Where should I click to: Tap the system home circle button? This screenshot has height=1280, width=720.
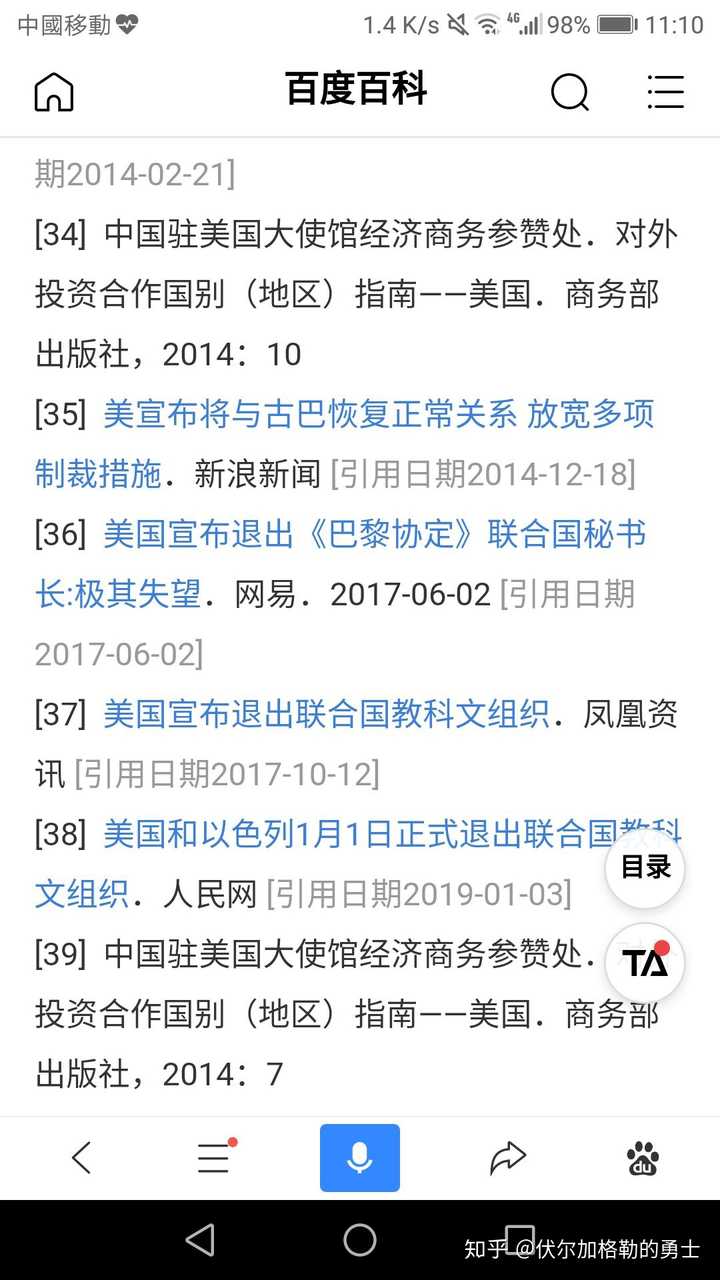pos(360,1240)
